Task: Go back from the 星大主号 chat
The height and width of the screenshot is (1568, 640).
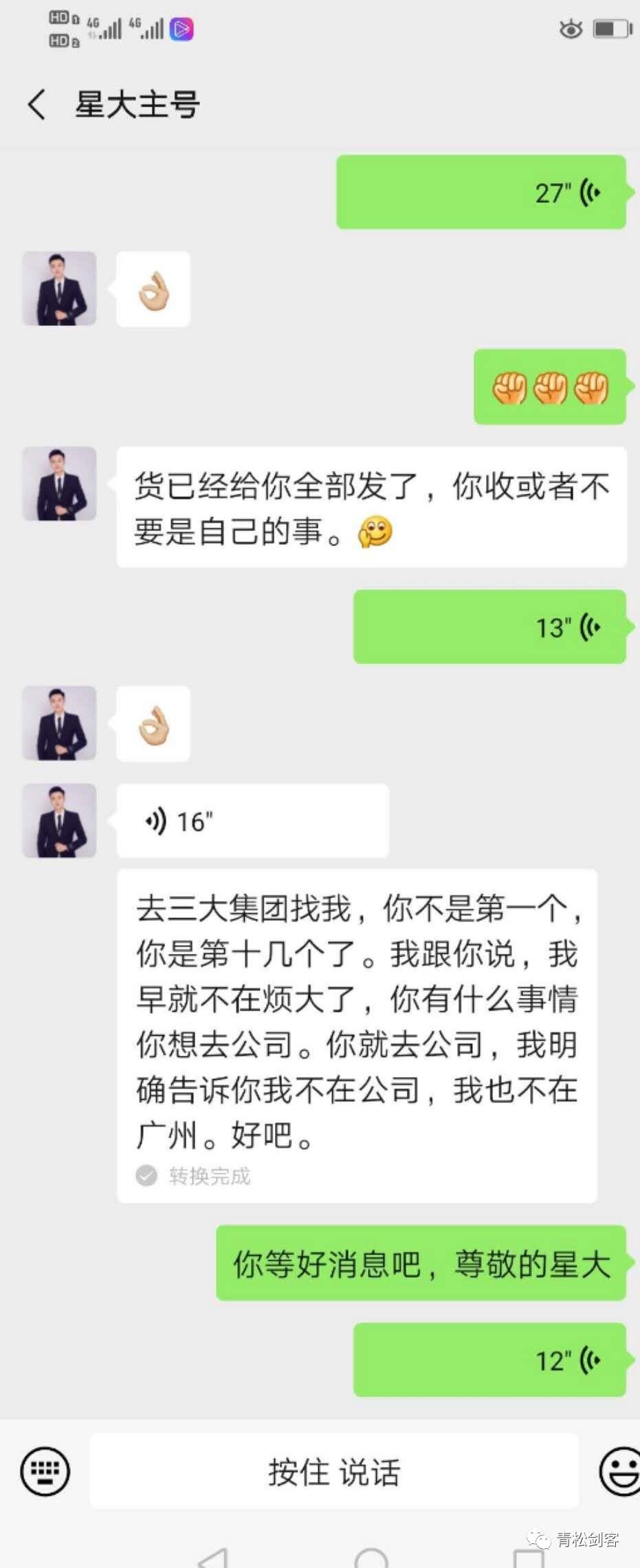Action: point(37,105)
